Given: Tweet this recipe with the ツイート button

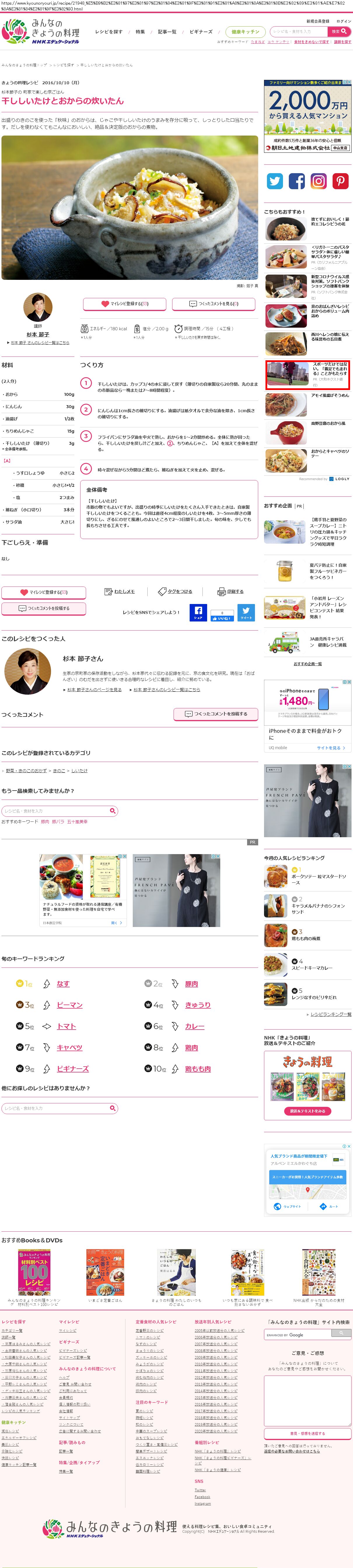Looking at the screenshot, I should 246,612.
